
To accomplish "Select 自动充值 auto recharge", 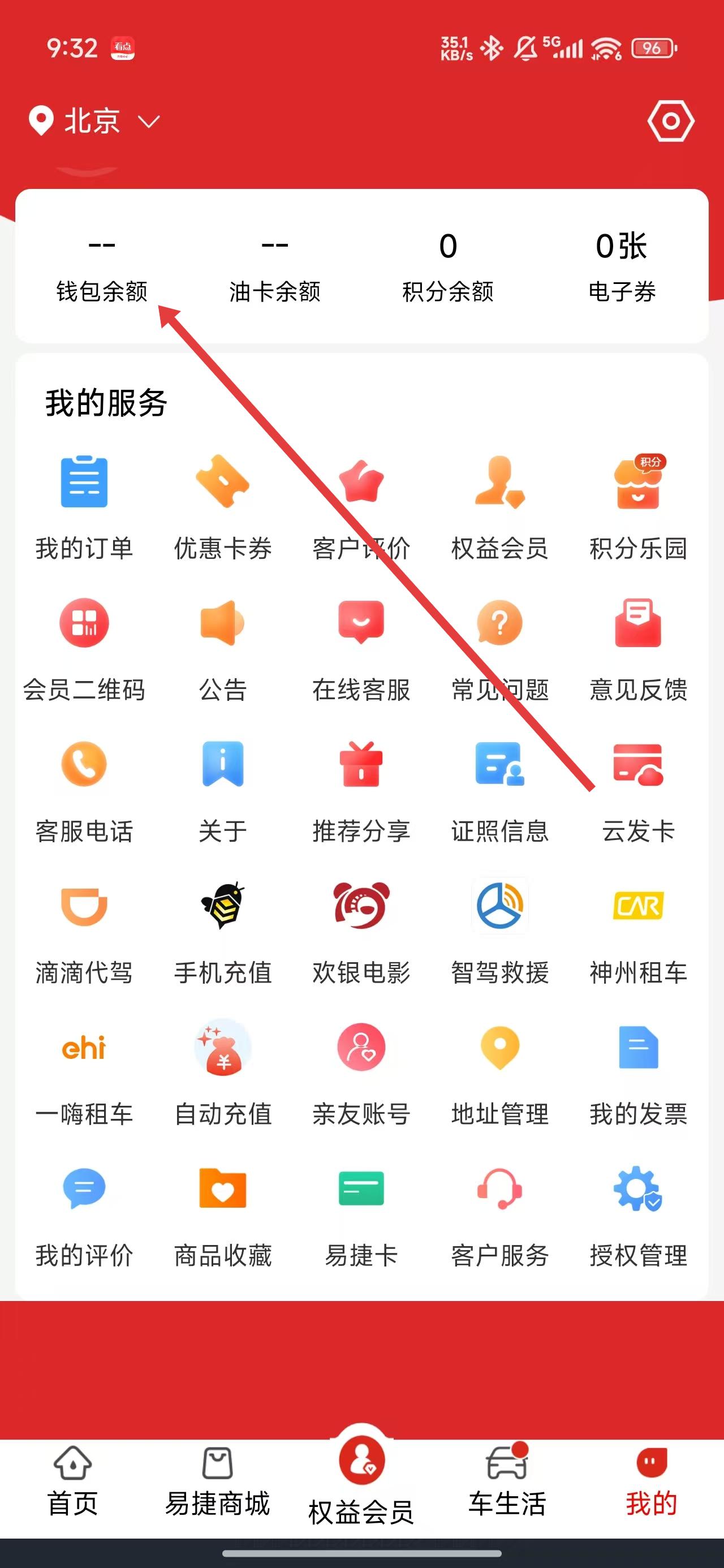I will [x=223, y=1072].
